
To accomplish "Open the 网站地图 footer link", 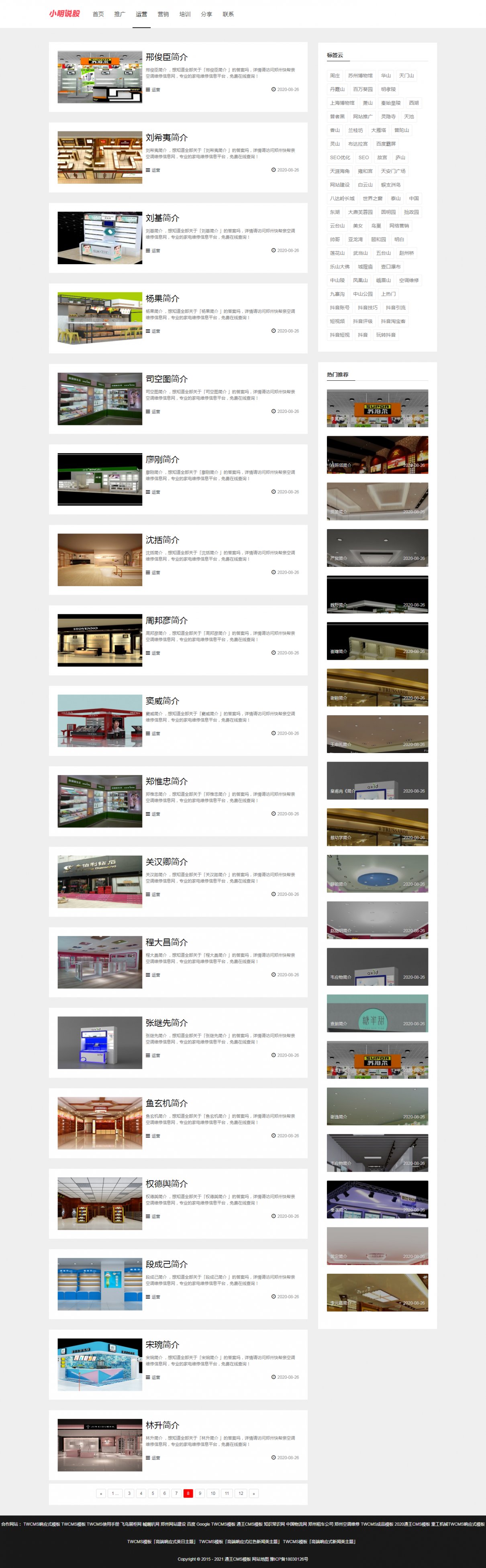I will [260, 1559].
